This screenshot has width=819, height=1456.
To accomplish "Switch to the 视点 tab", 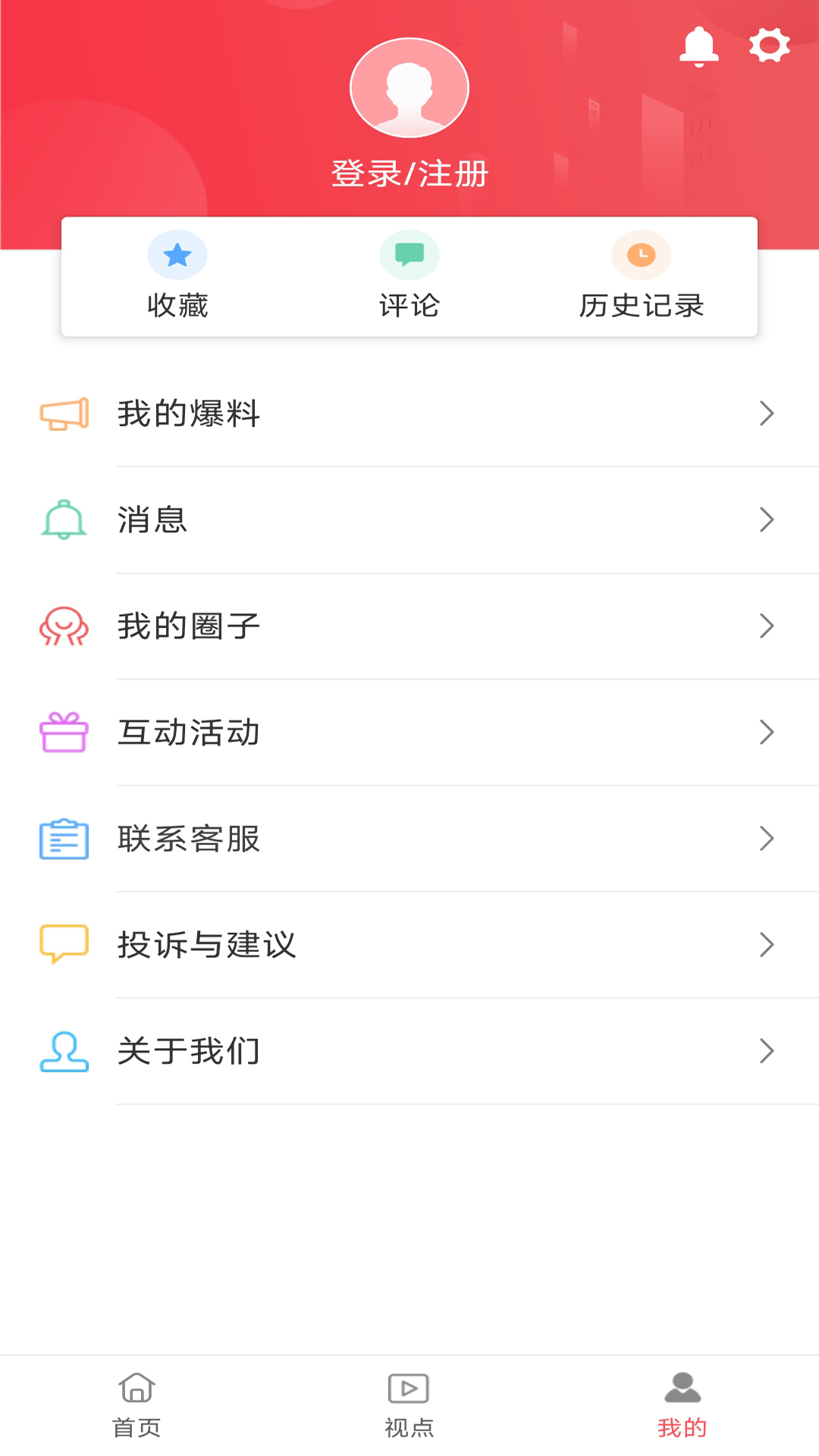I will 409,1407.
